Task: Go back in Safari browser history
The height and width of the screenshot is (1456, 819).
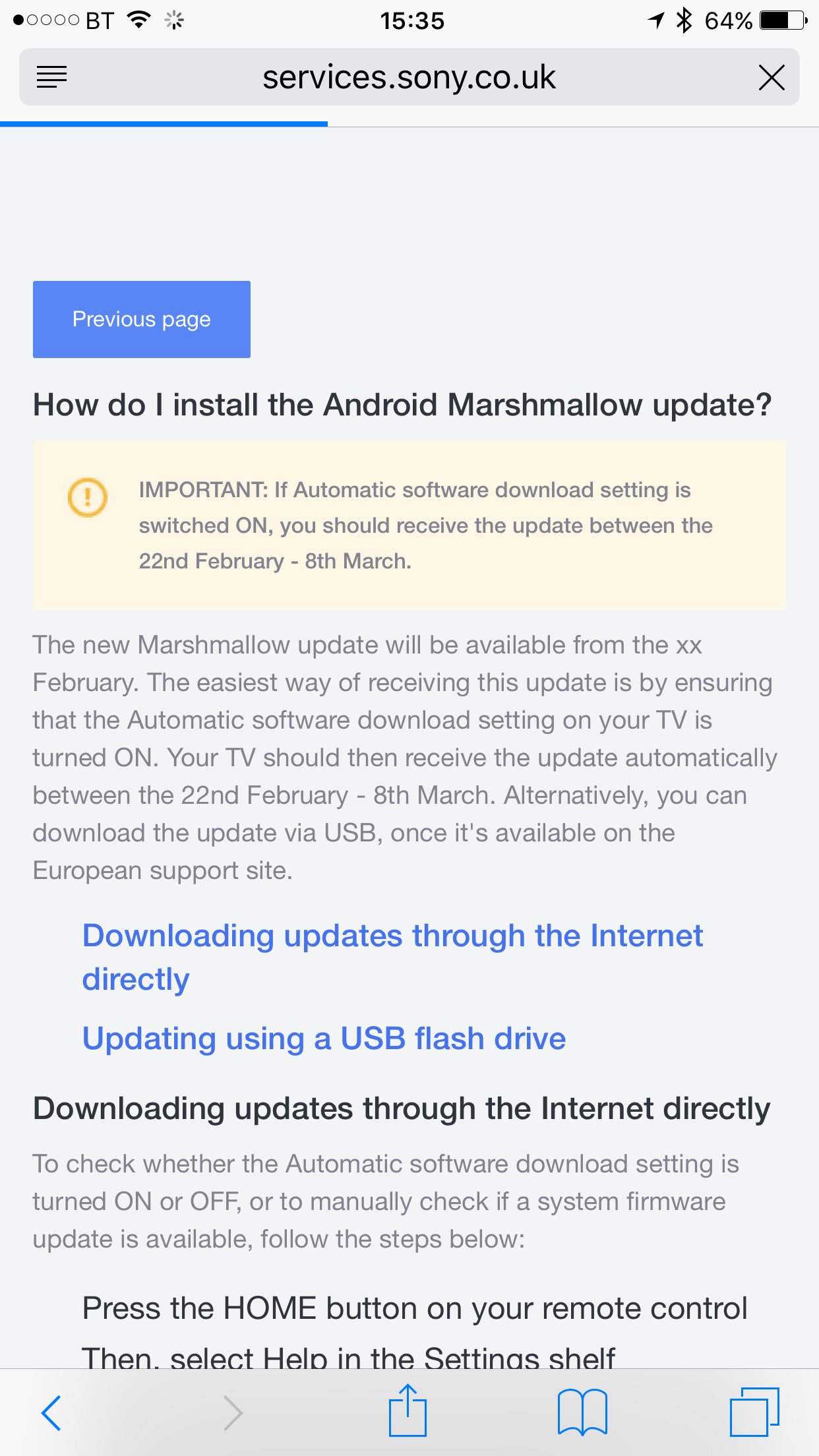Action: [51, 1412]
